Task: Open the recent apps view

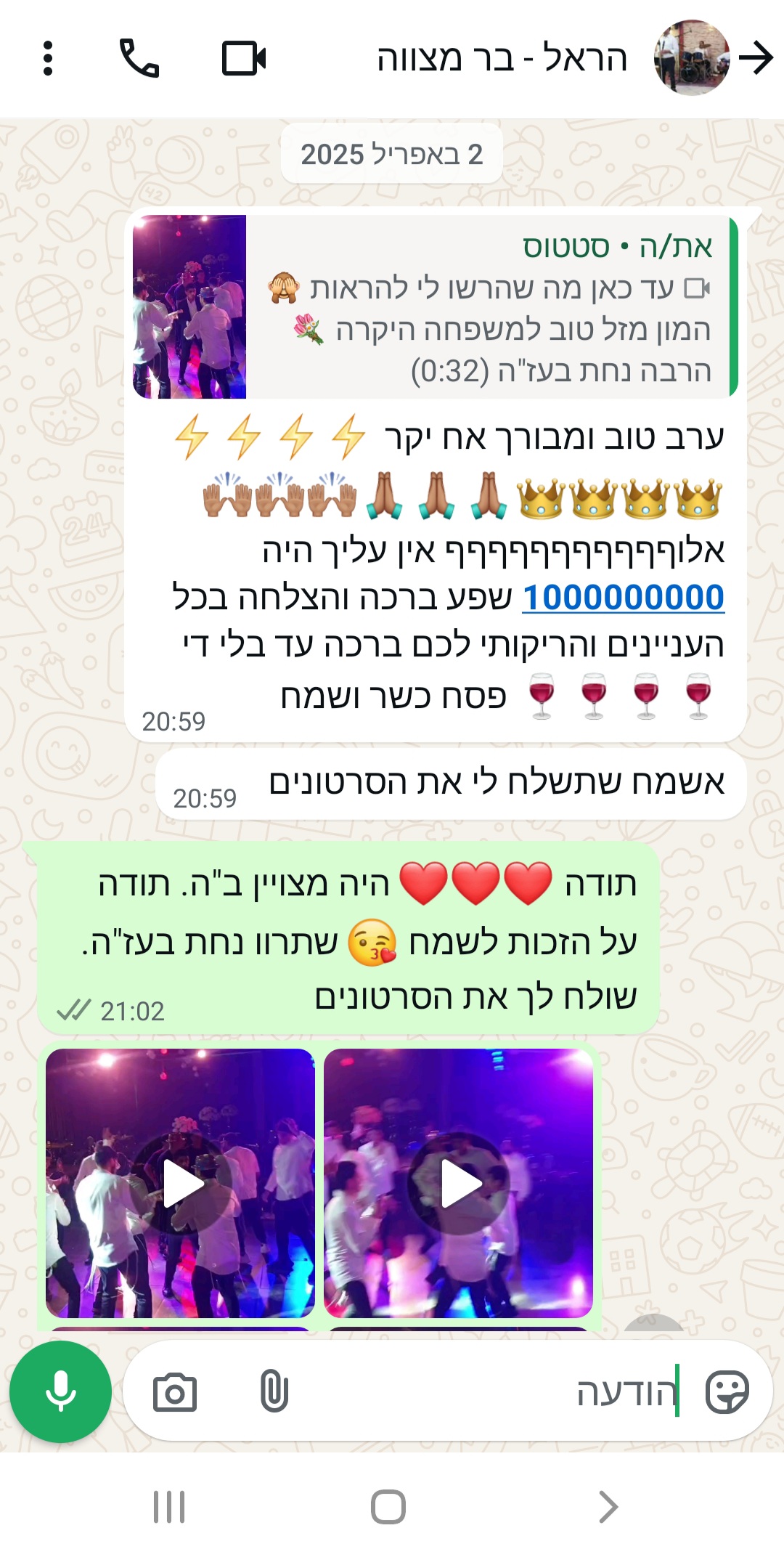Action: click(169, 1506)
